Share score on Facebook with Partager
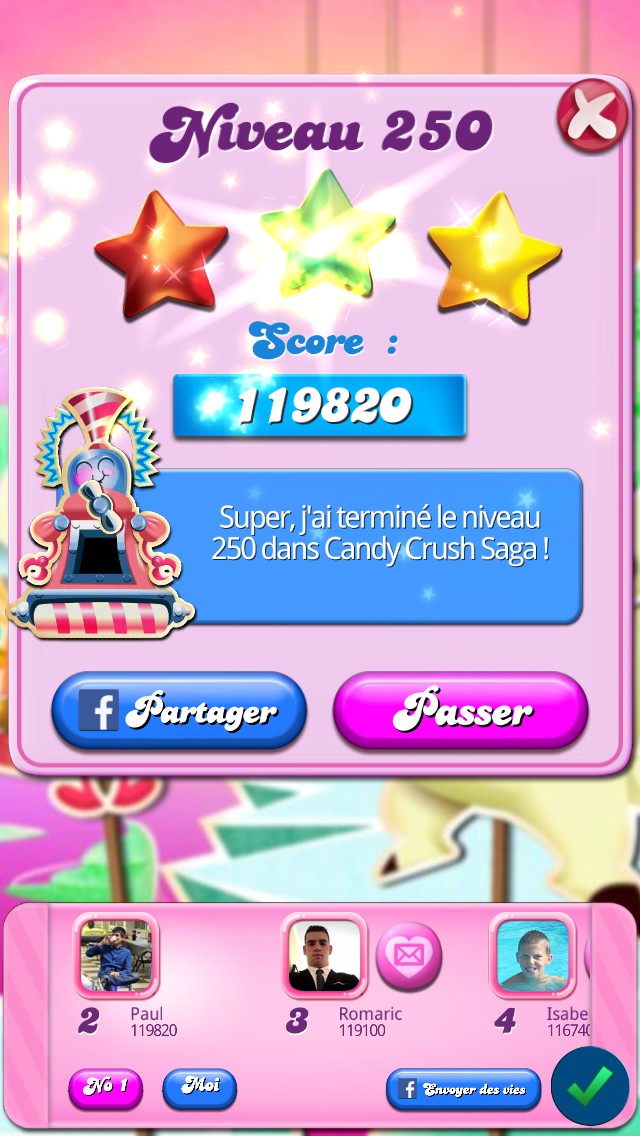Image resolution: width=640 pixels, height=1136 pixels. (x=179, y=712)
